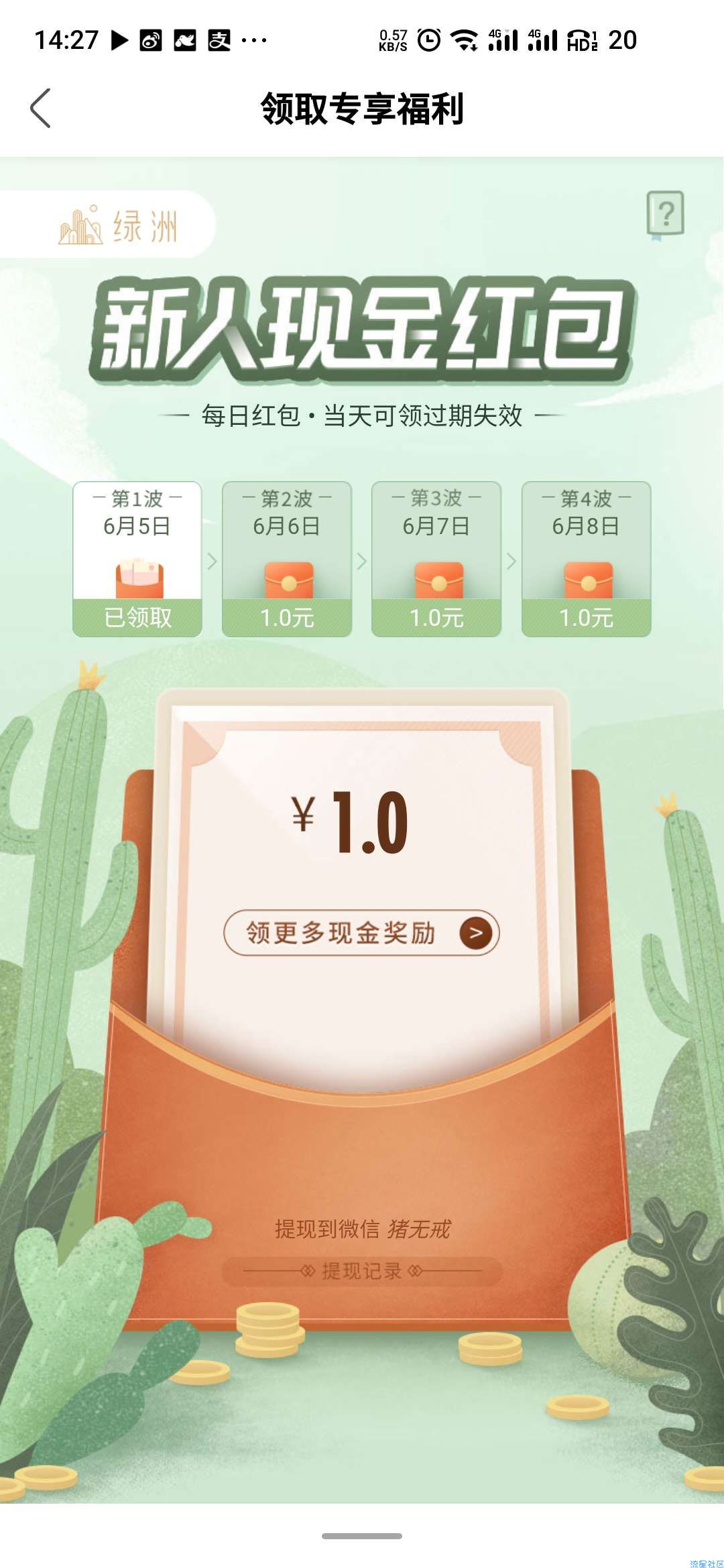Select the 第1波 6月5日 red packet card
This screenshot has width=724, height=1568.
(137, 559)
